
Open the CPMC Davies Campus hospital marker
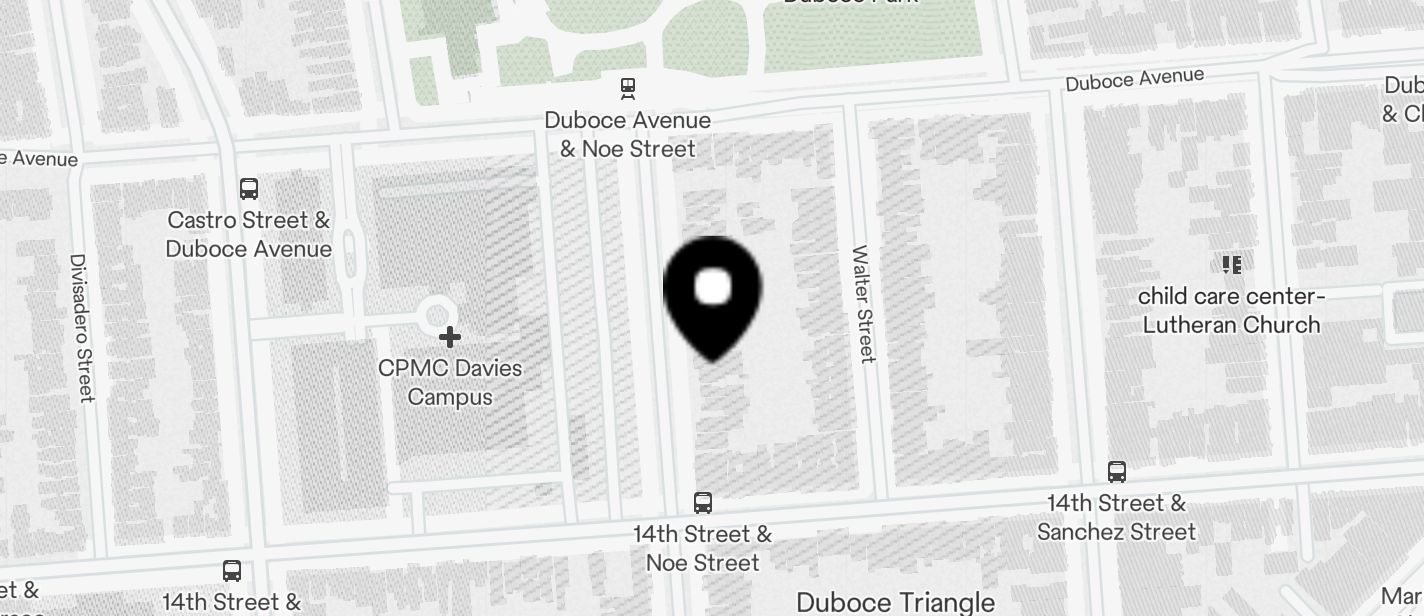450,337
